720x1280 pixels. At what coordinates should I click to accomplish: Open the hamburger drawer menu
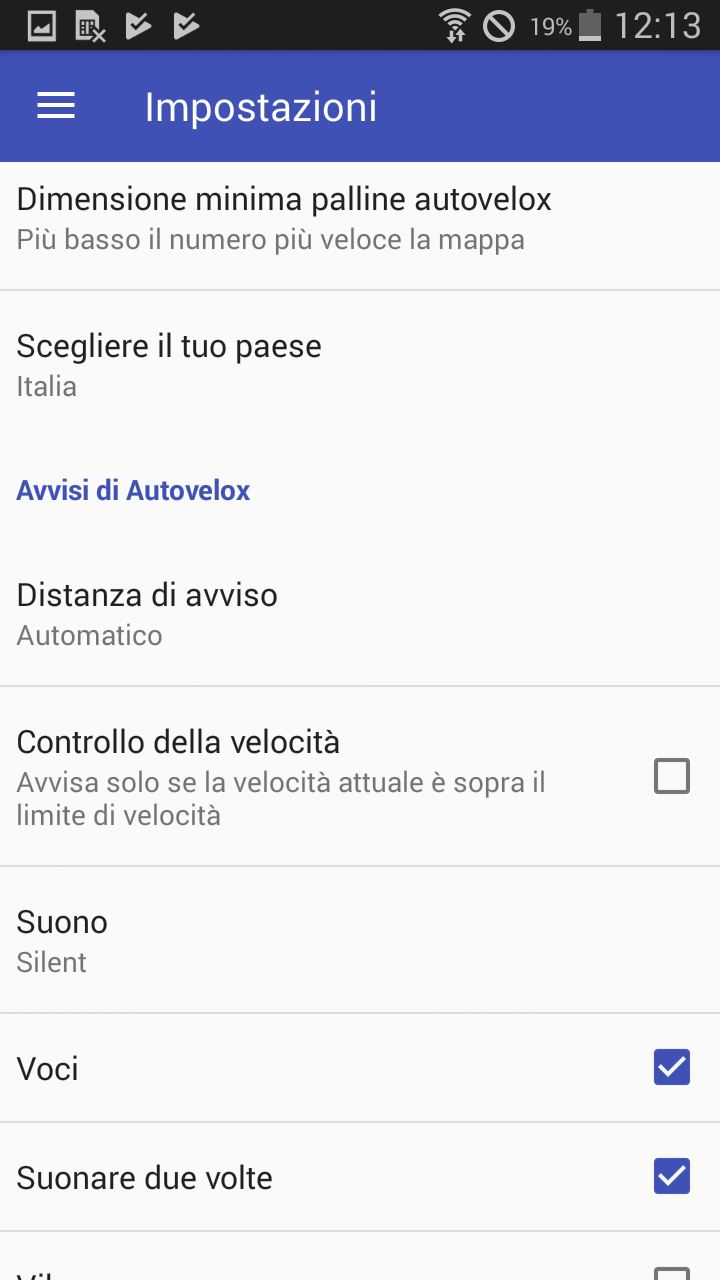tap(56, 106)
